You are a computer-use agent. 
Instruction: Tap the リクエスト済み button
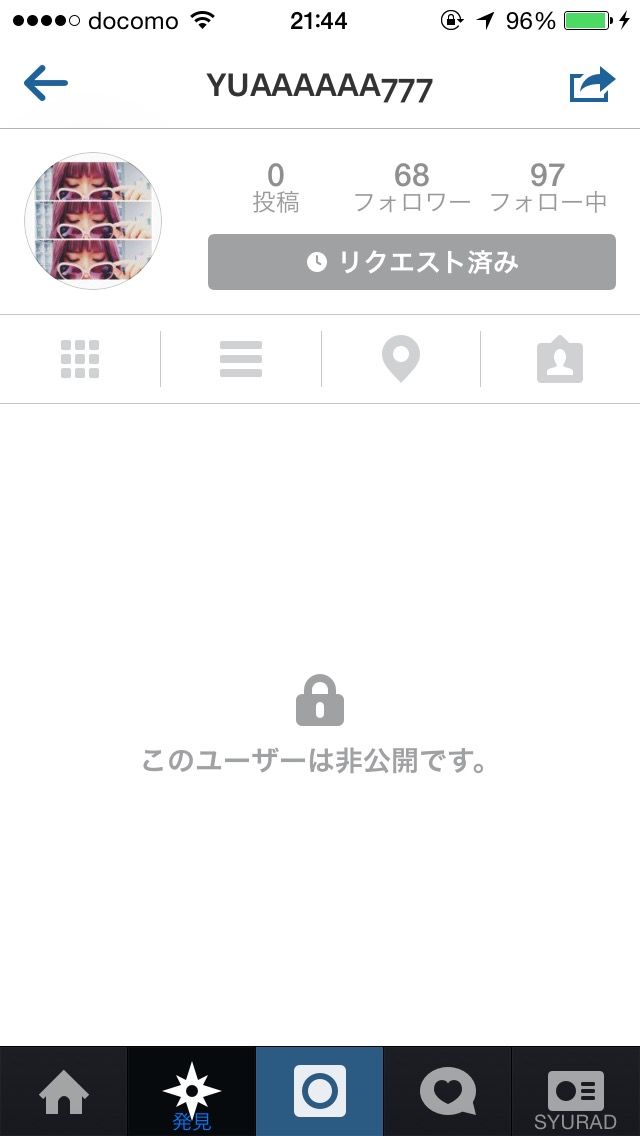pos(412,262)
